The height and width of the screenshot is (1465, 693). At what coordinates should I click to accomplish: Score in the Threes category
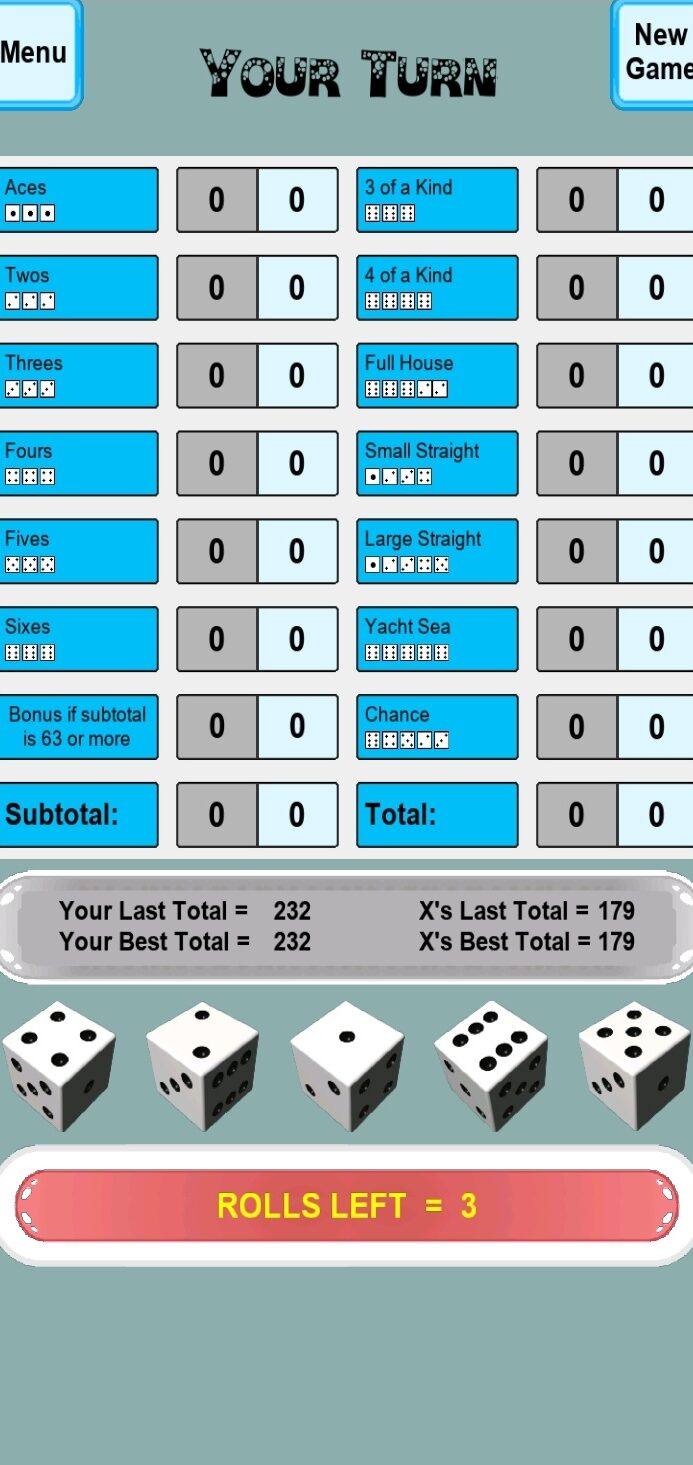[x=78, y=376]
